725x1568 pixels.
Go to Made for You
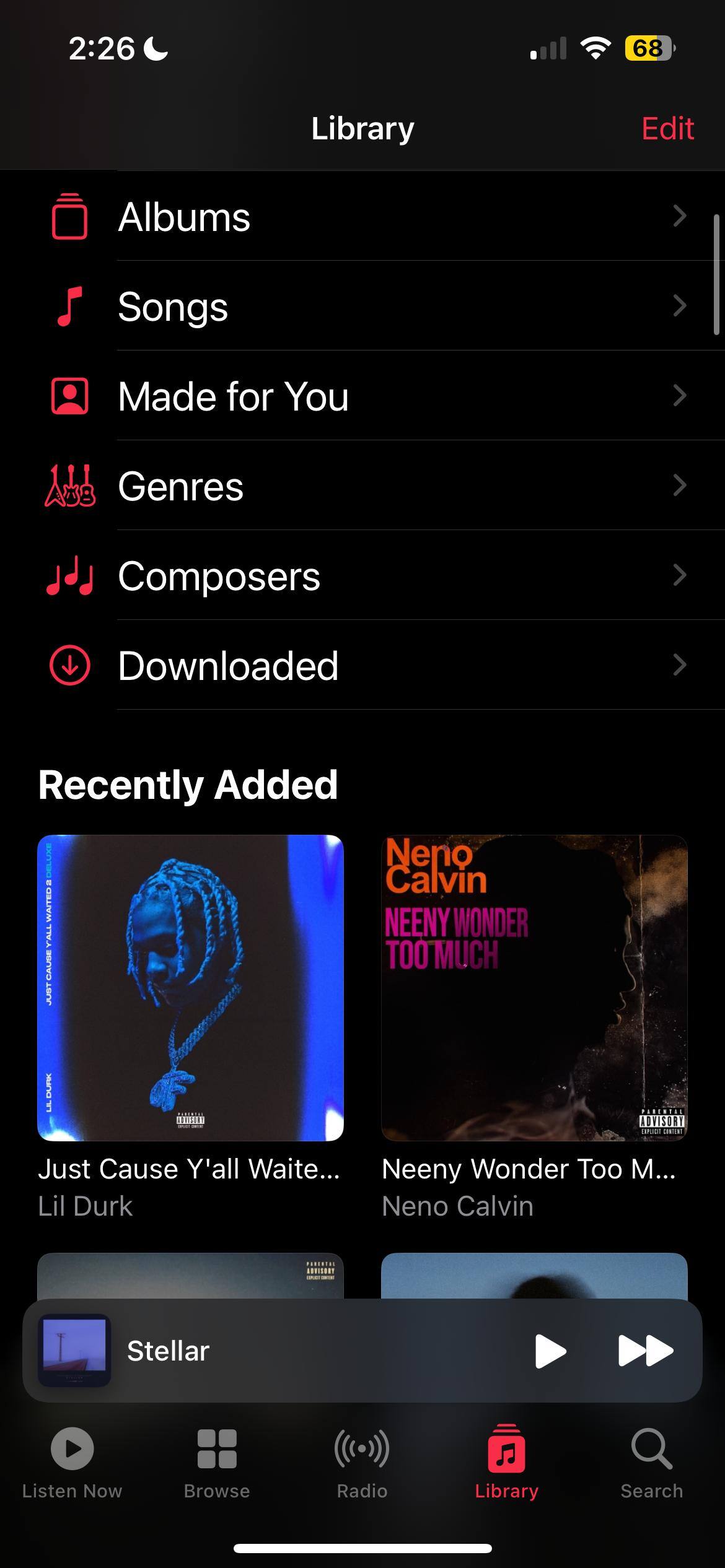pyautogui.click(x=372, y=396)
